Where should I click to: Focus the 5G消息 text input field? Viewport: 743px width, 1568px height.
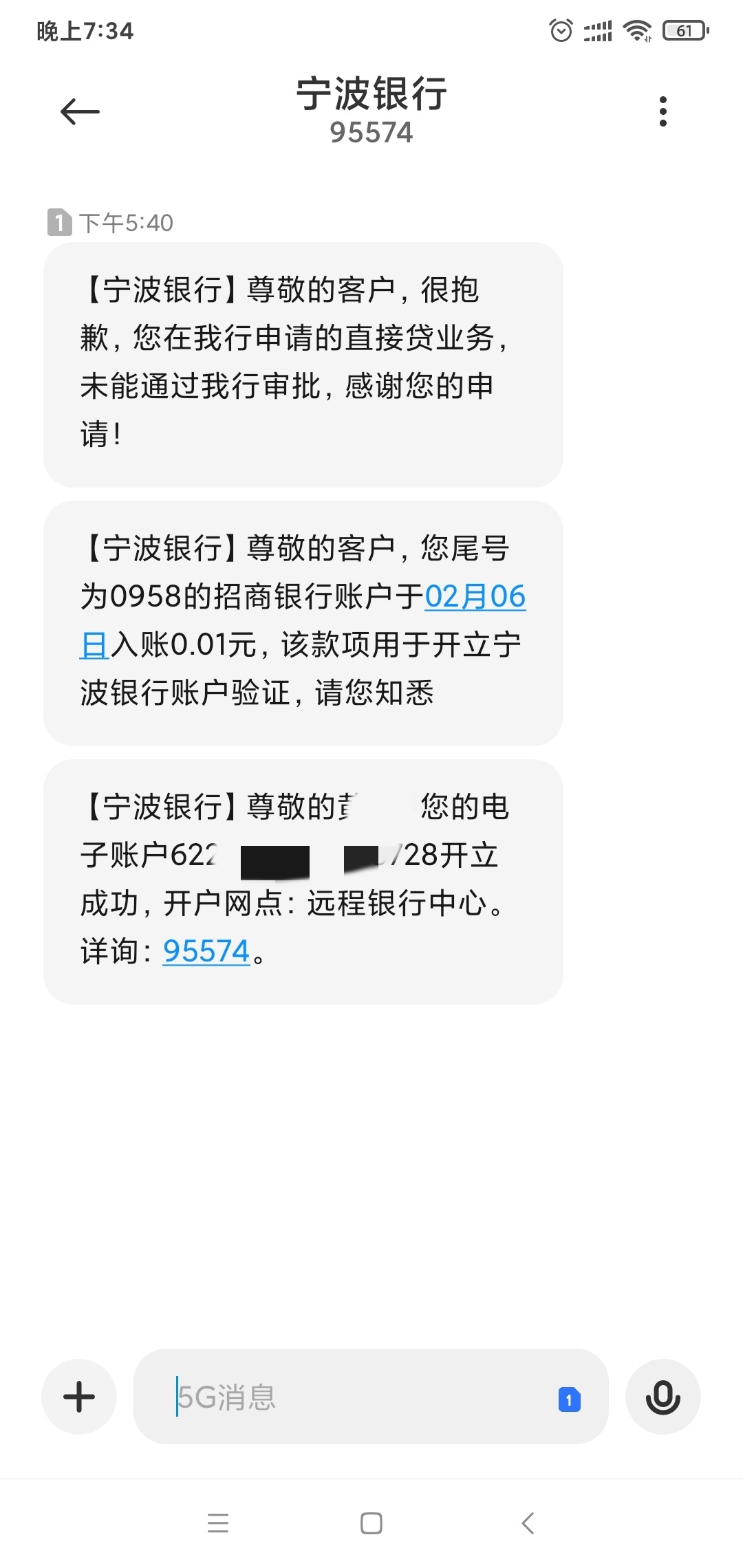(x=371, y=1397)
